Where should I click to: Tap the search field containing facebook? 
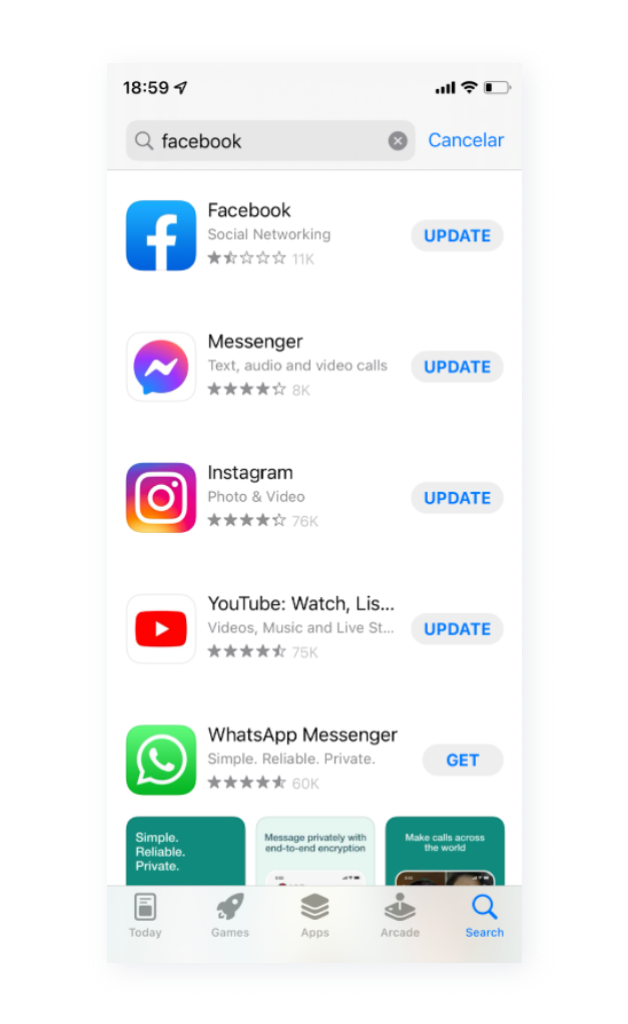point(260,141)
